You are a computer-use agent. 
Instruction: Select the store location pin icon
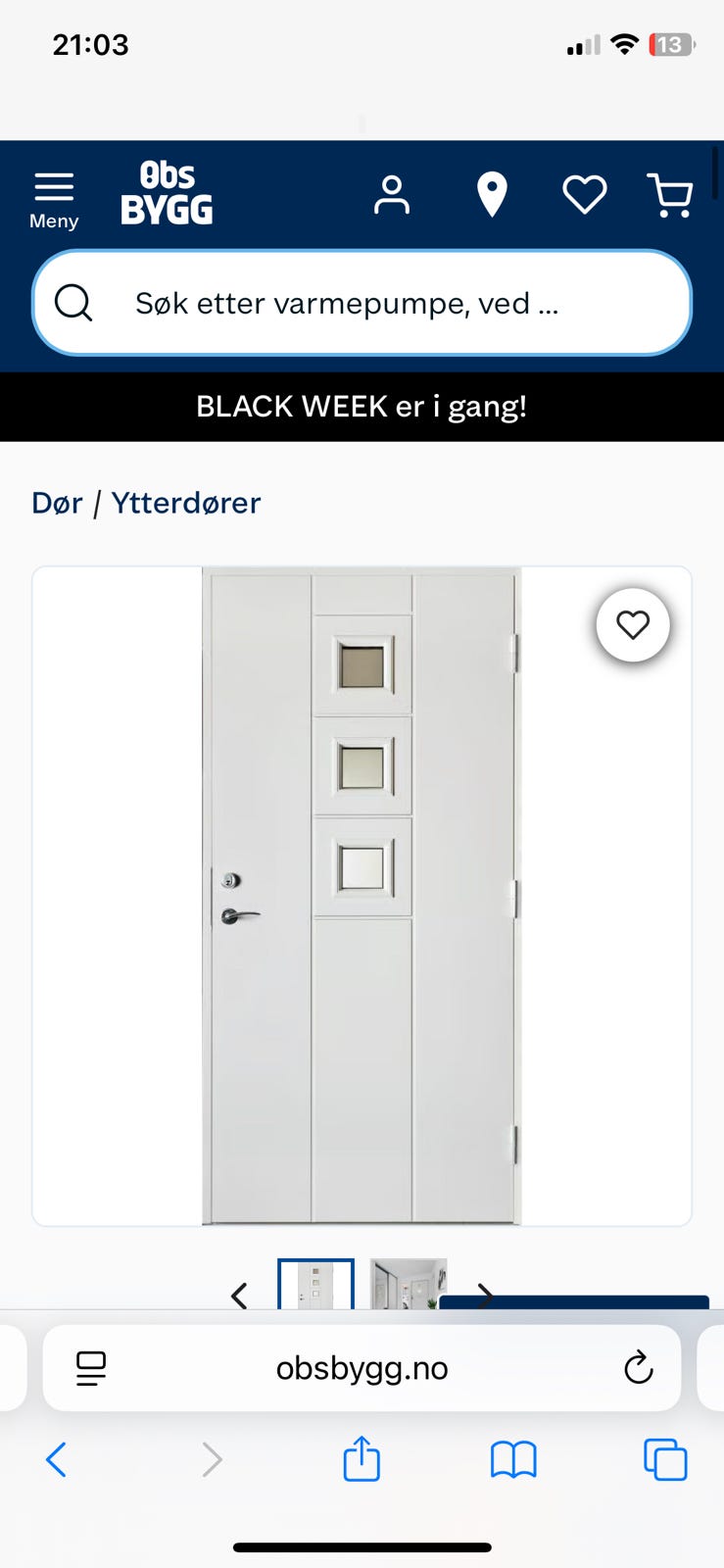(x=491, y=194)
